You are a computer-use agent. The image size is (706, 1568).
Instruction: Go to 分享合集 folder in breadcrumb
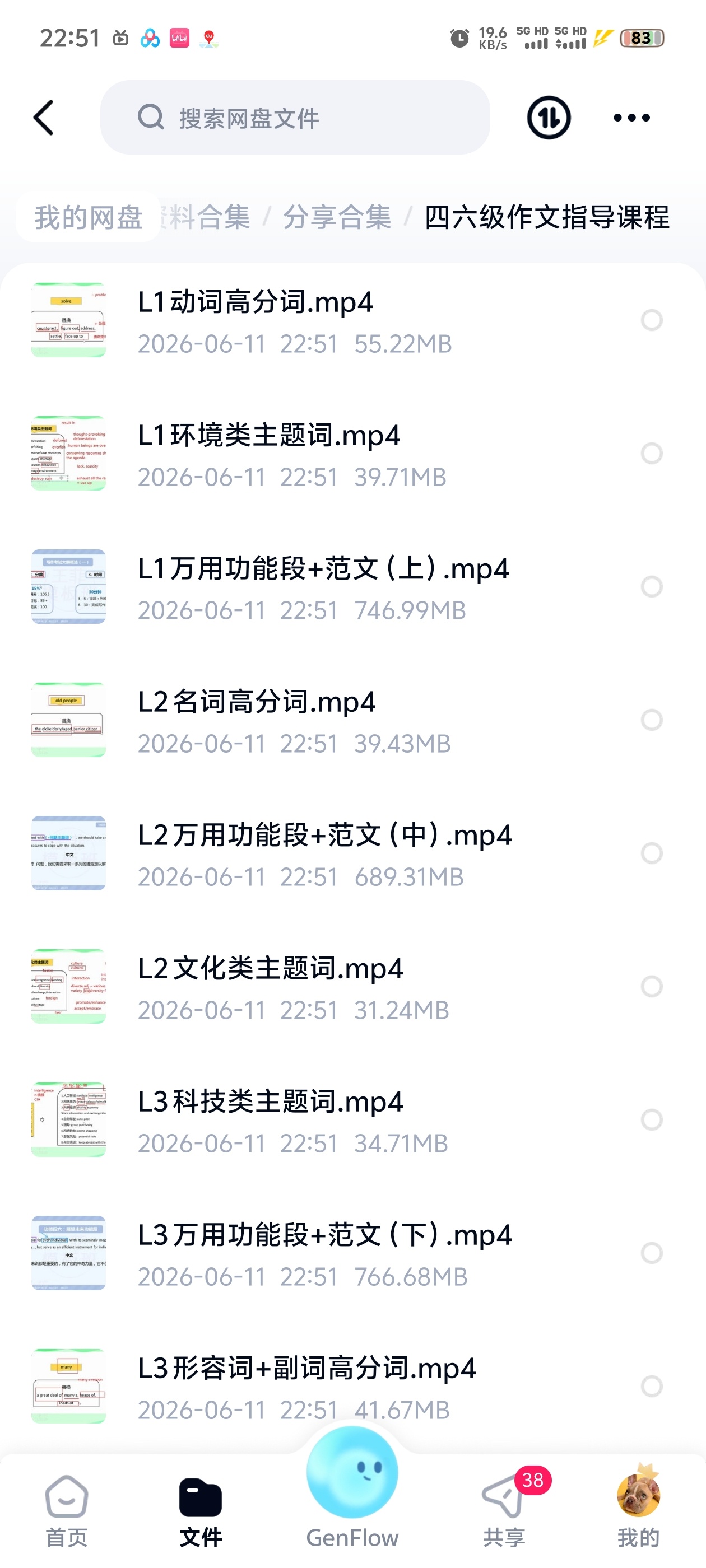(337, 217)
